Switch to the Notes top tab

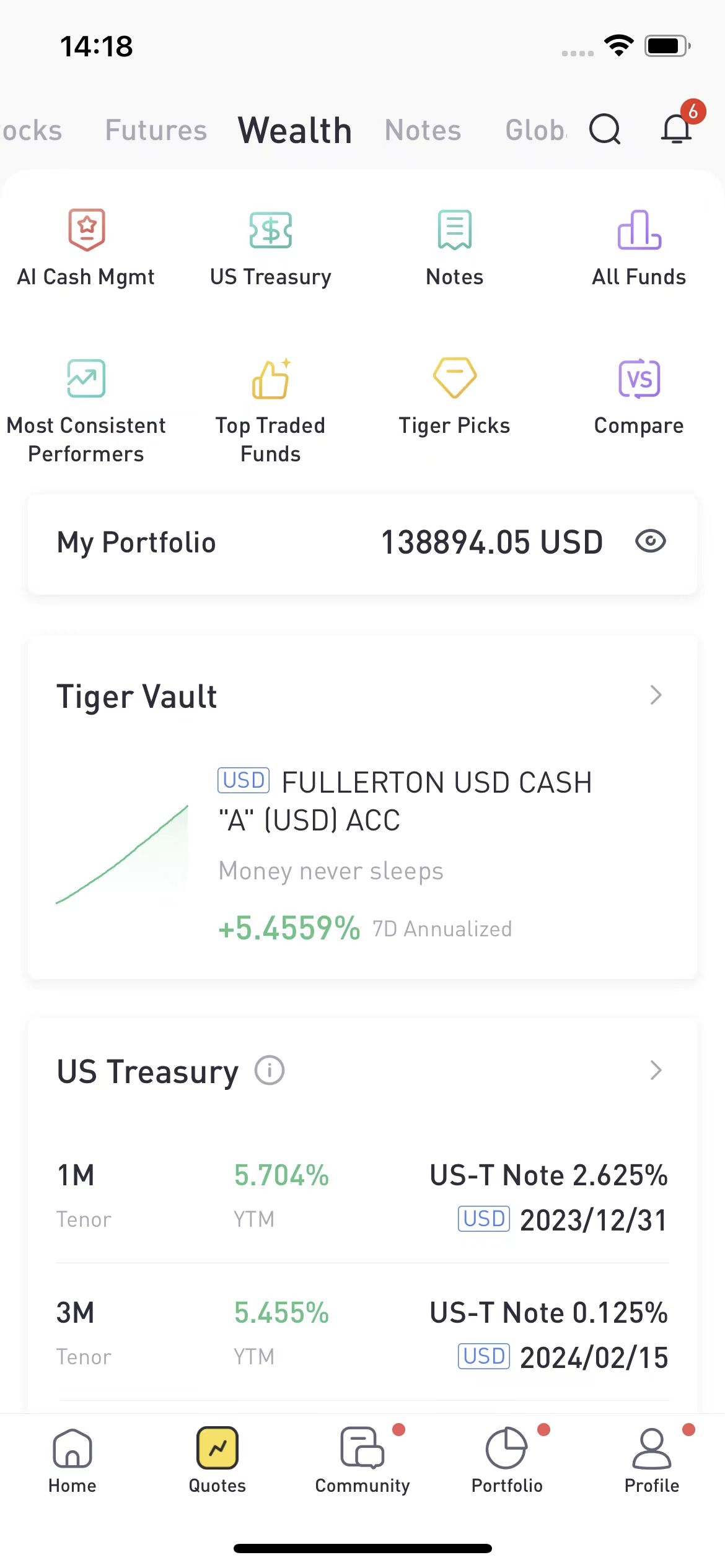coord(423,130)
